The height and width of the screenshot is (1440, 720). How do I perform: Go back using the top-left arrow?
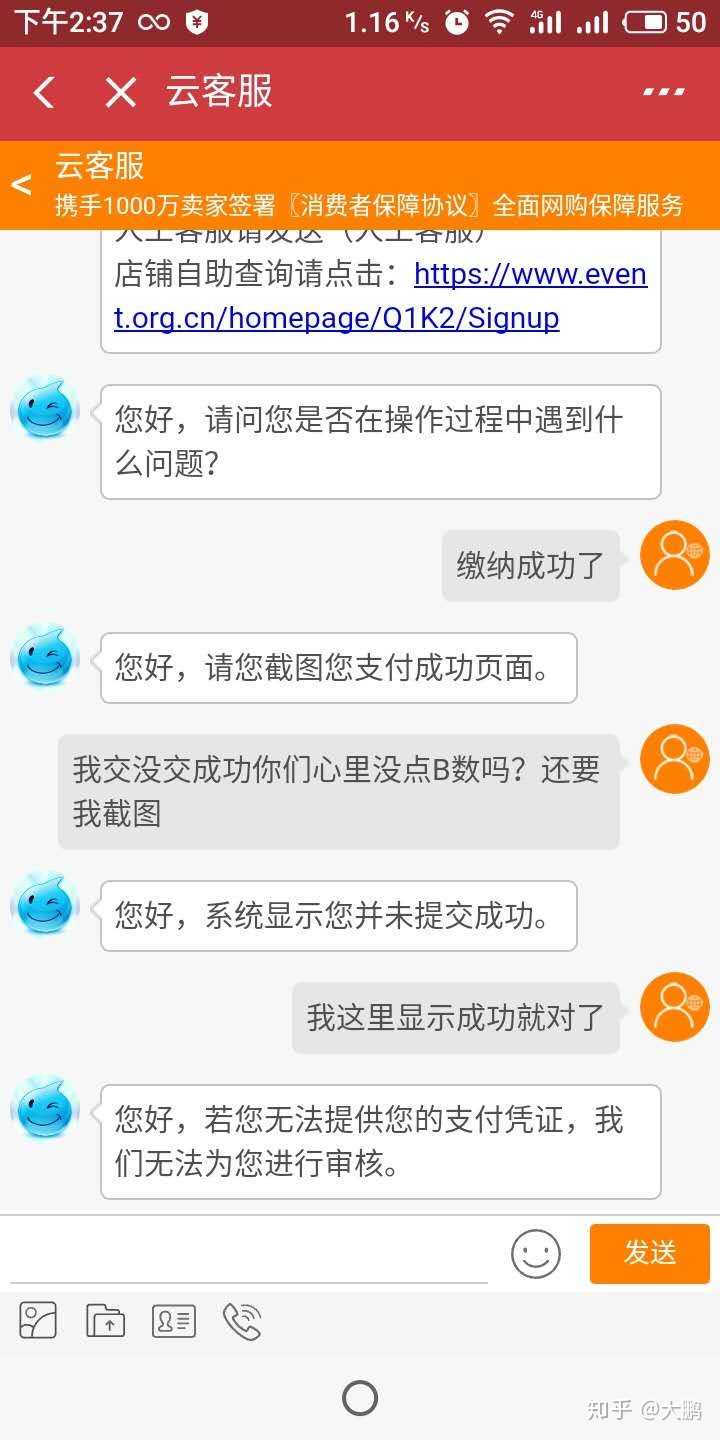pyautogui.click(x=43, y=93)
